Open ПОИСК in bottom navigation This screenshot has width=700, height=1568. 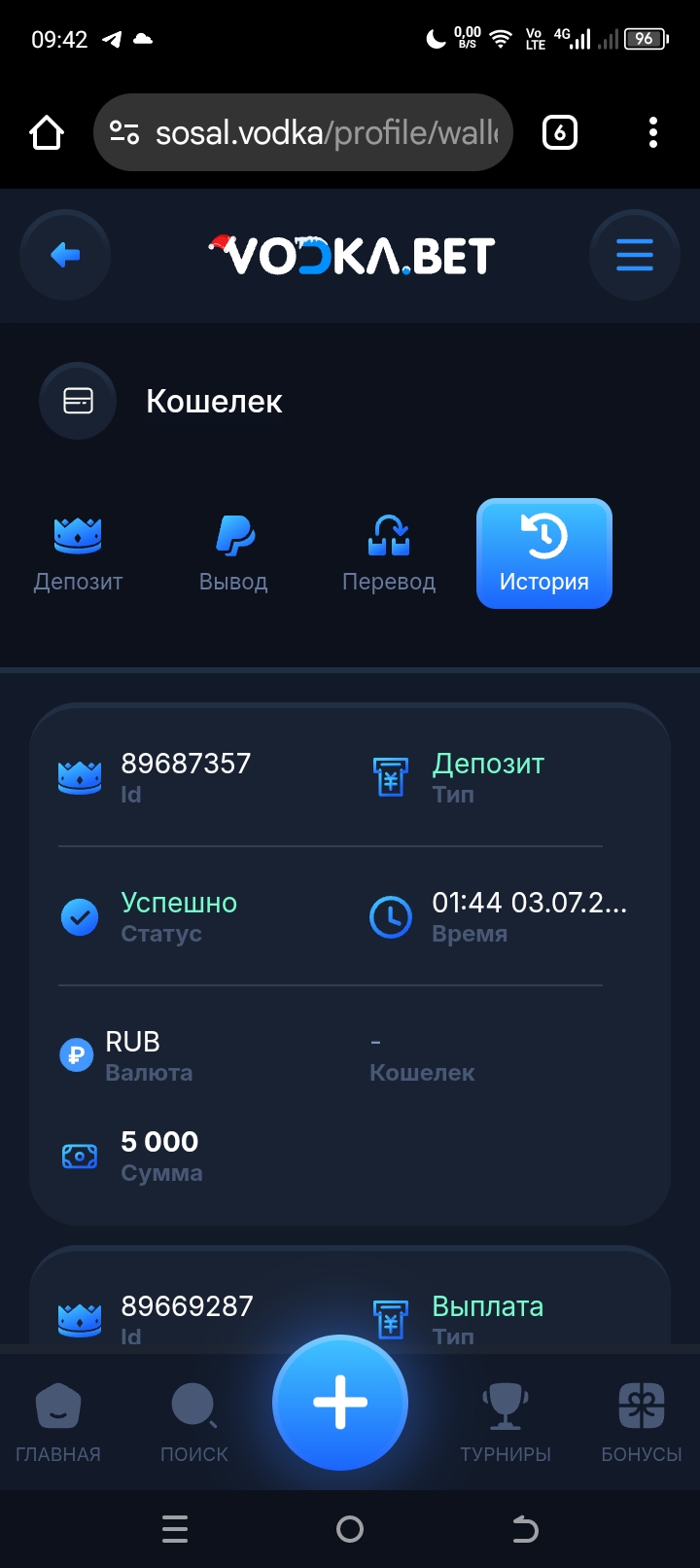pos(194,1423)
